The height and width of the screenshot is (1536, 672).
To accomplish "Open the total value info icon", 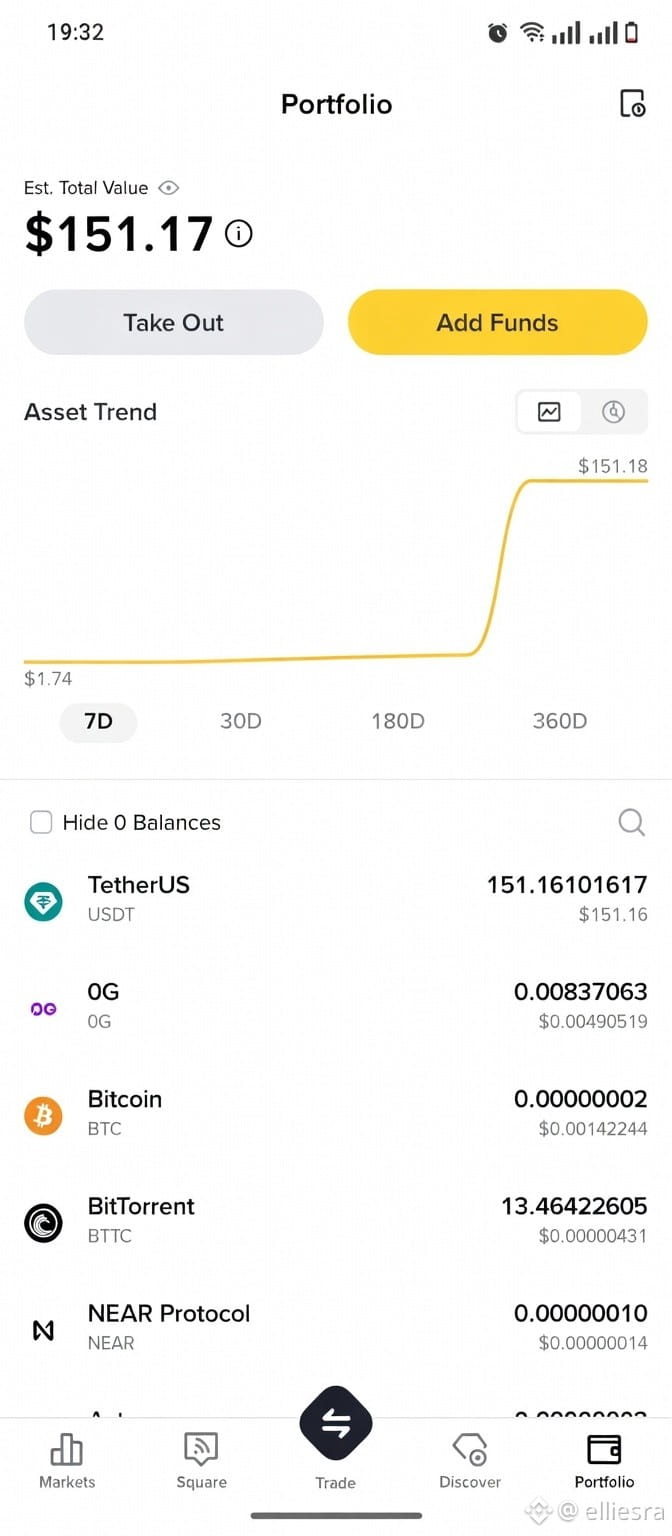I will tap(238, 234).
